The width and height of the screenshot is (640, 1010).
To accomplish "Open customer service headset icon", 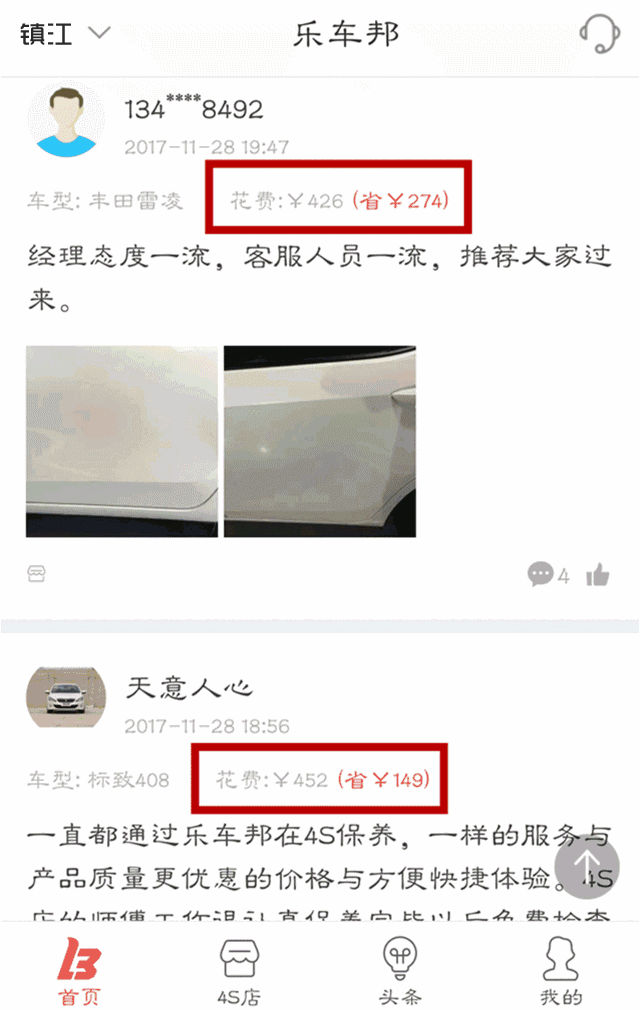I will tap(598, 34).
